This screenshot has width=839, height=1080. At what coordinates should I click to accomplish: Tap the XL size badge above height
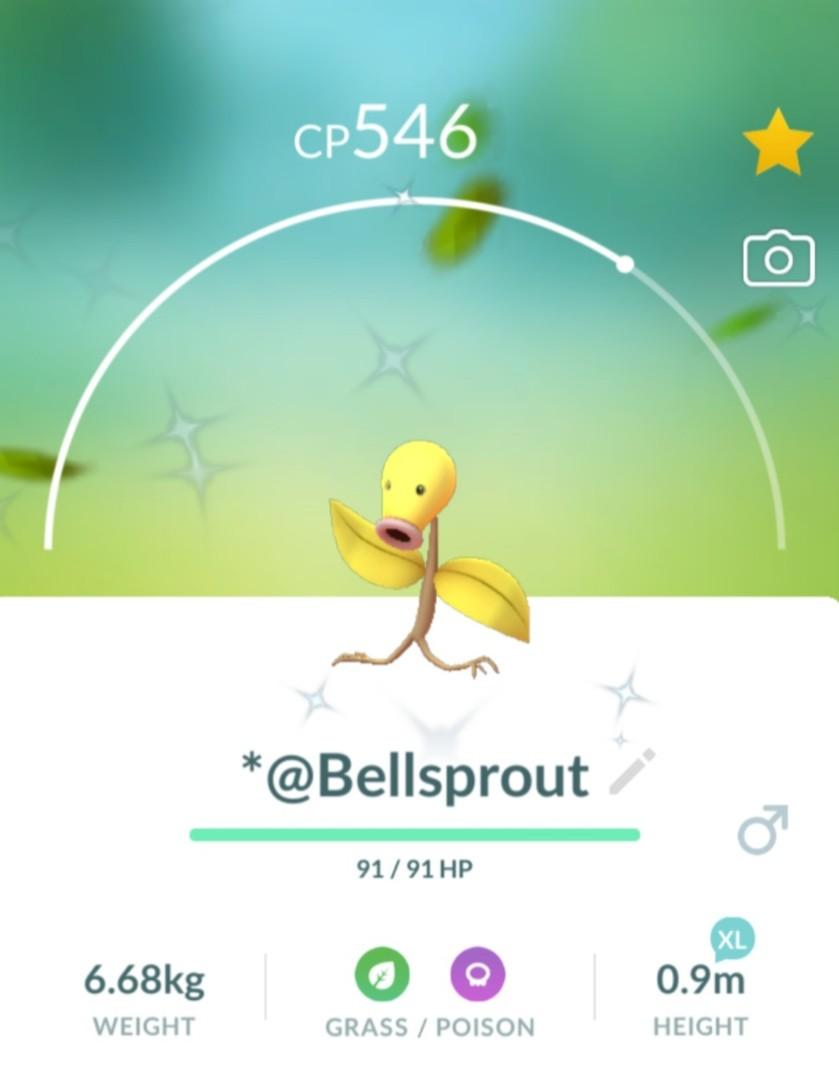pos(733,939)
